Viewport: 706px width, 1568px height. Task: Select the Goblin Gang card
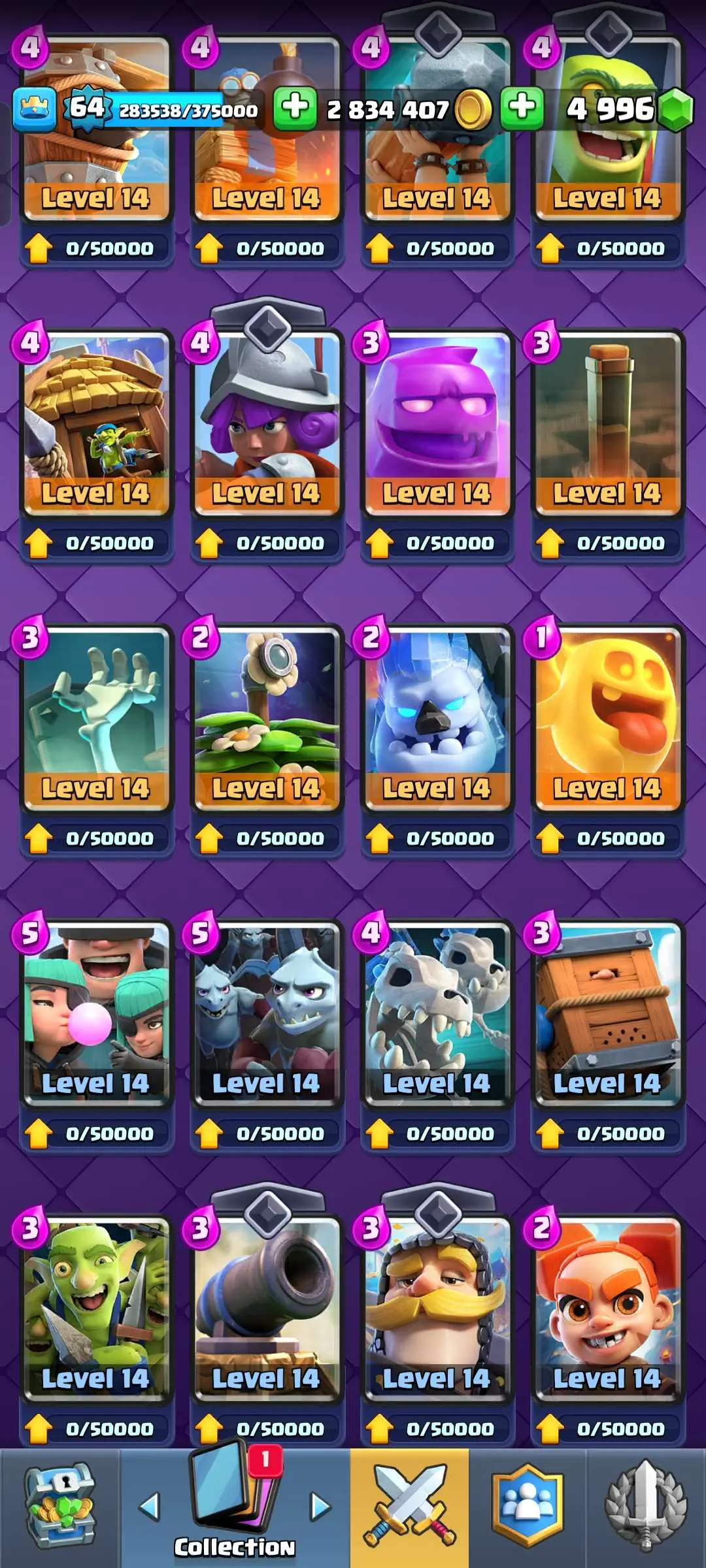point(96,1307)
